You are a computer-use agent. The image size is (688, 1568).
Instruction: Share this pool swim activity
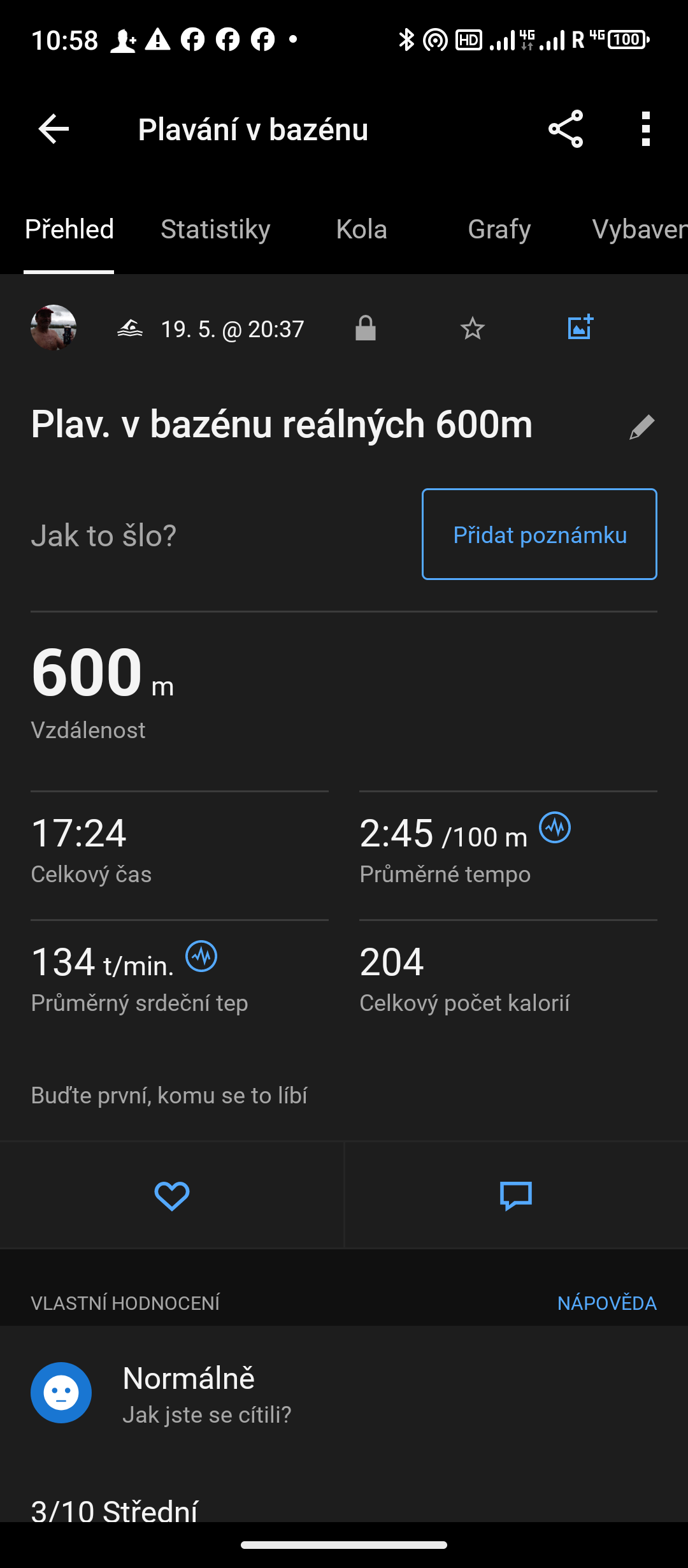coord(566,129)
